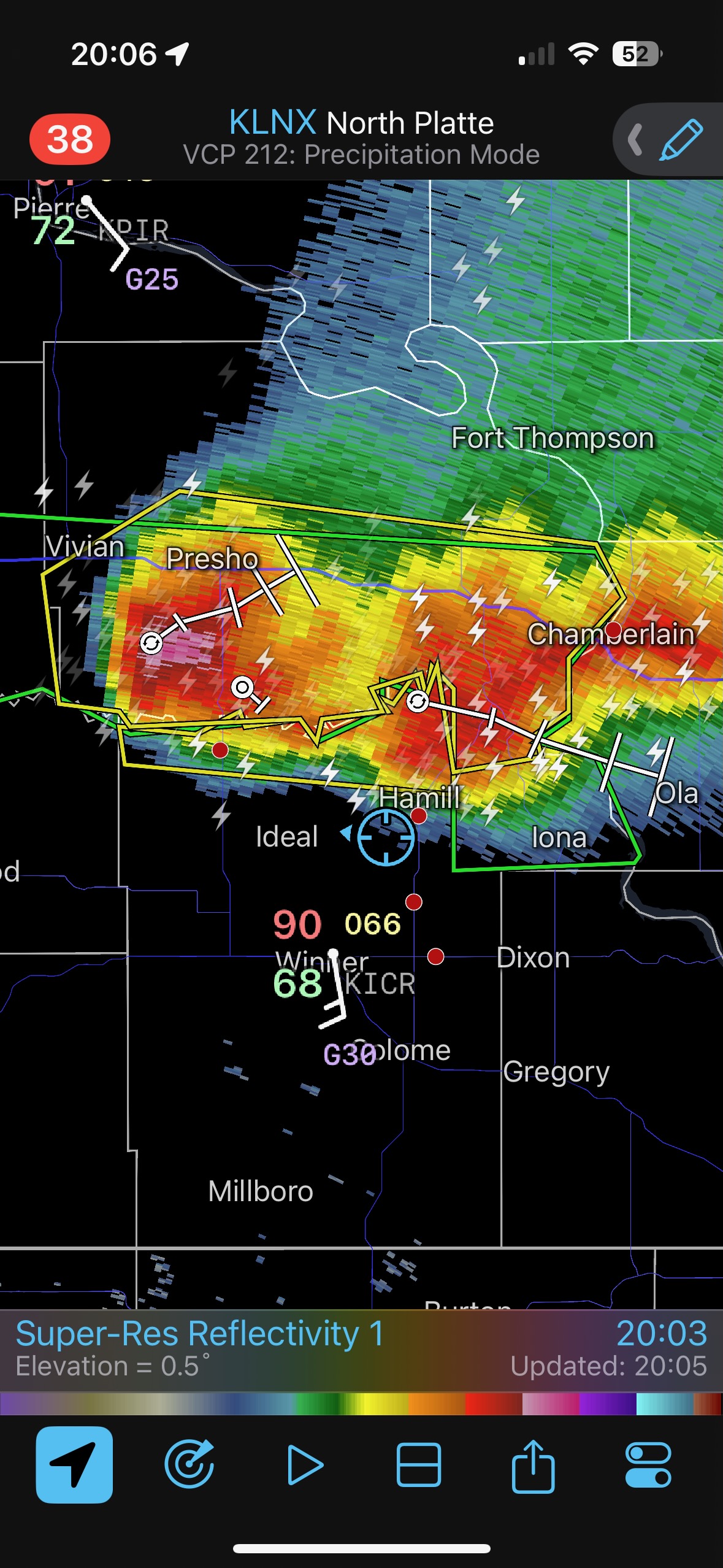723x1568 pixels.
Task: Open the pencil drawing tool
Action: point(680,140)
